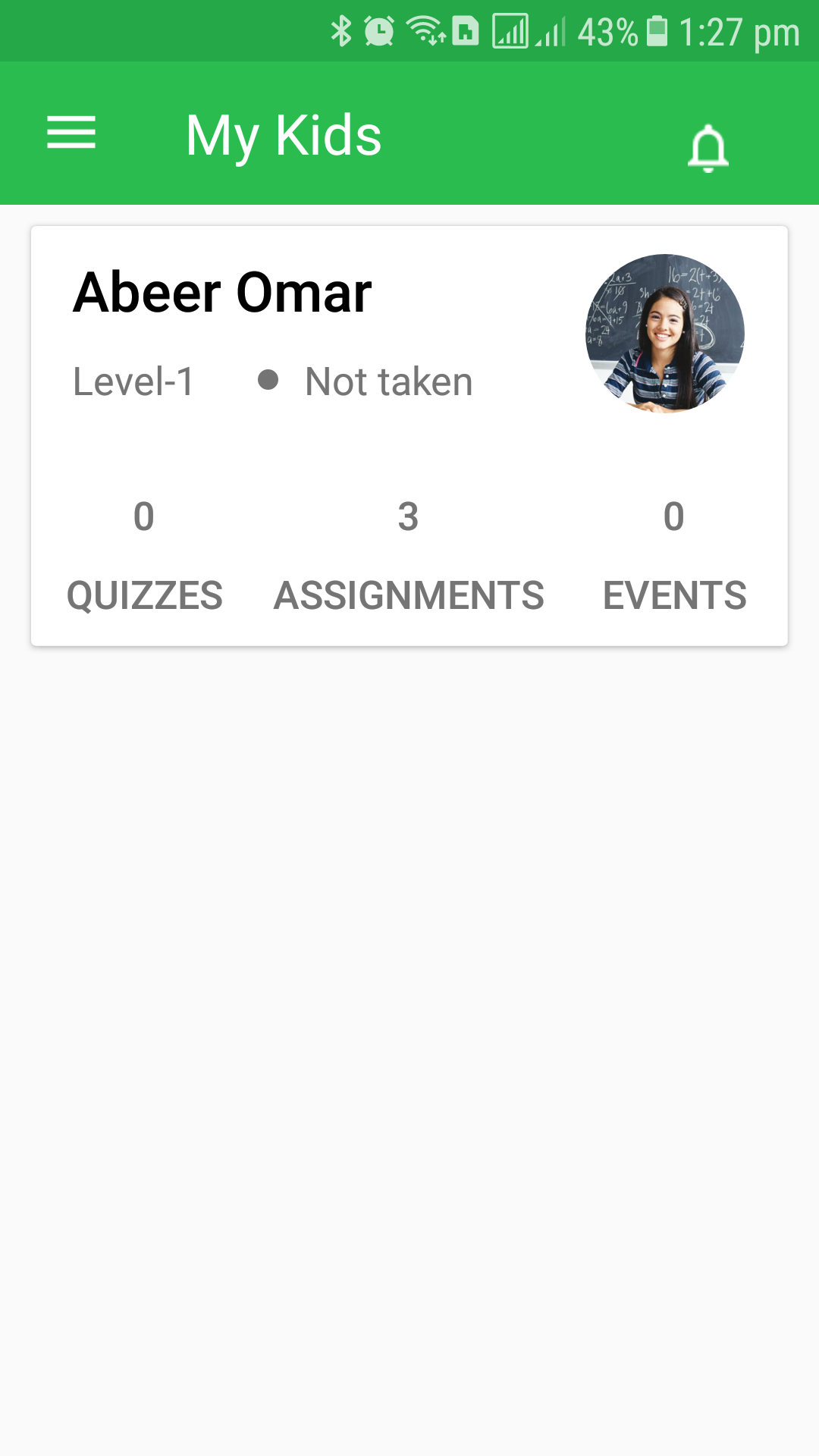View Abeer Omar's quizzes
819x1456 pixels.
click(144, 556)
